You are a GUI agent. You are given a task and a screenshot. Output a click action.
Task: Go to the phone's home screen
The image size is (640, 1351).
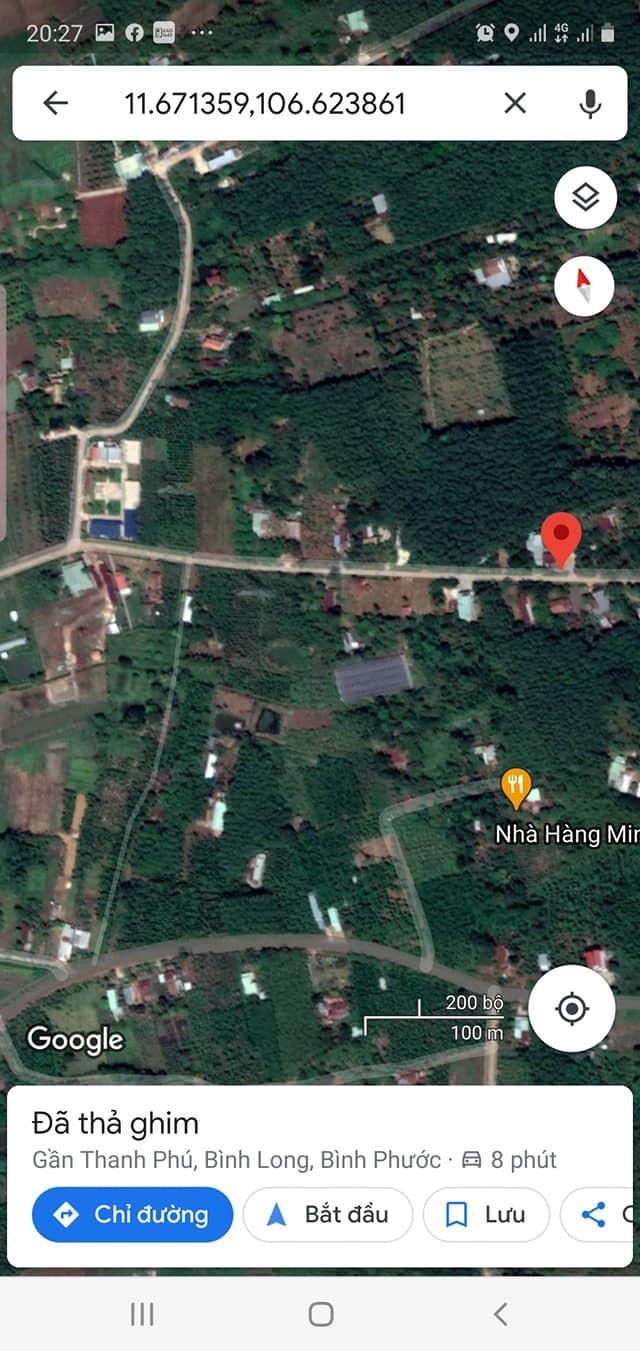[321, 1314]
